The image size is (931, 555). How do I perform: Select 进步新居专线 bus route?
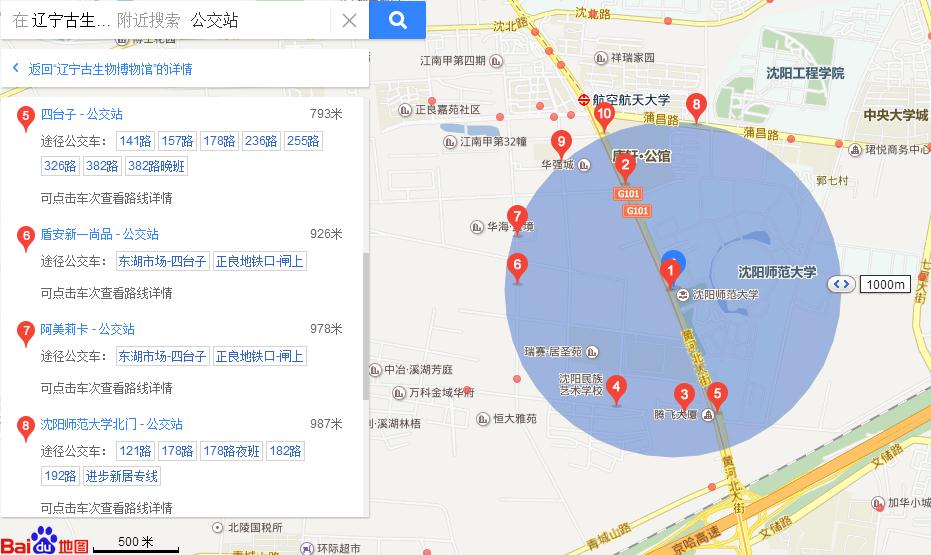pyautogui.click(x=122, y=476)
